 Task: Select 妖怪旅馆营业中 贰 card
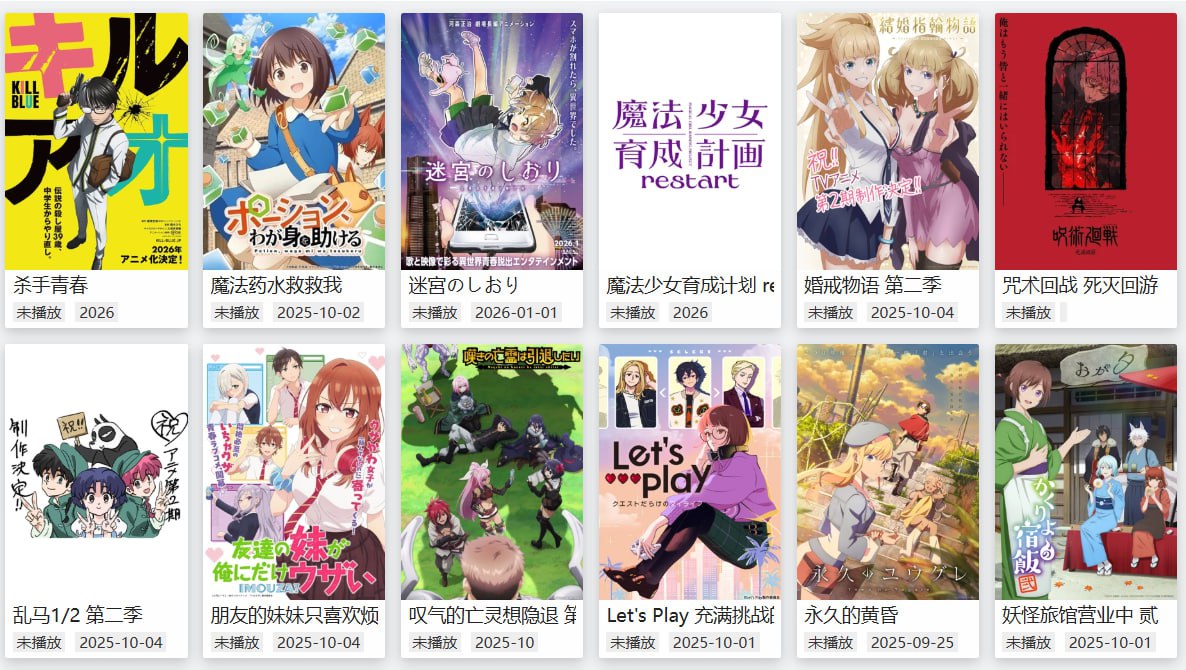coord(1086,472)
